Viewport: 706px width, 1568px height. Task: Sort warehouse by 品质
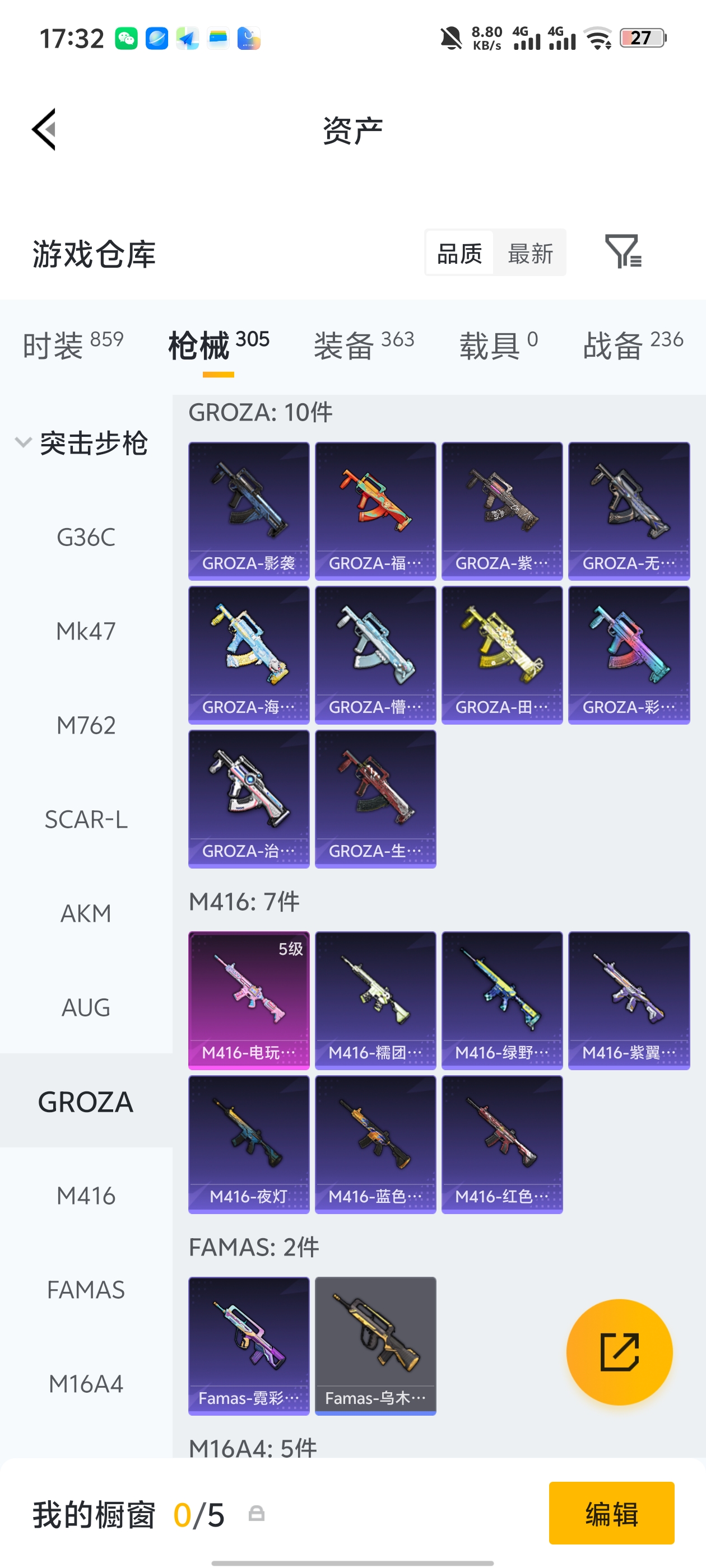click(x=459, y=253)
